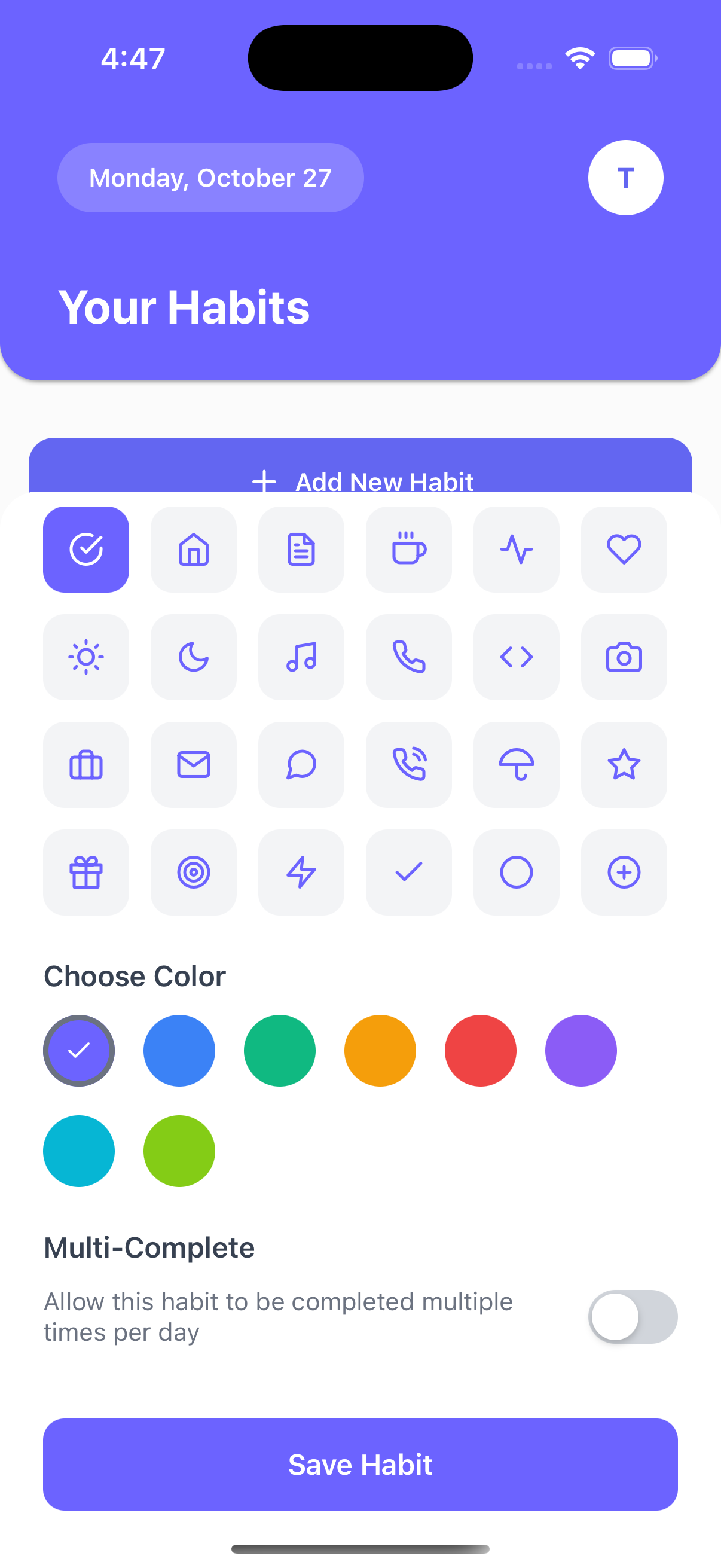Choose the music note icon
721x1568 pixels.
coord(301,657)
